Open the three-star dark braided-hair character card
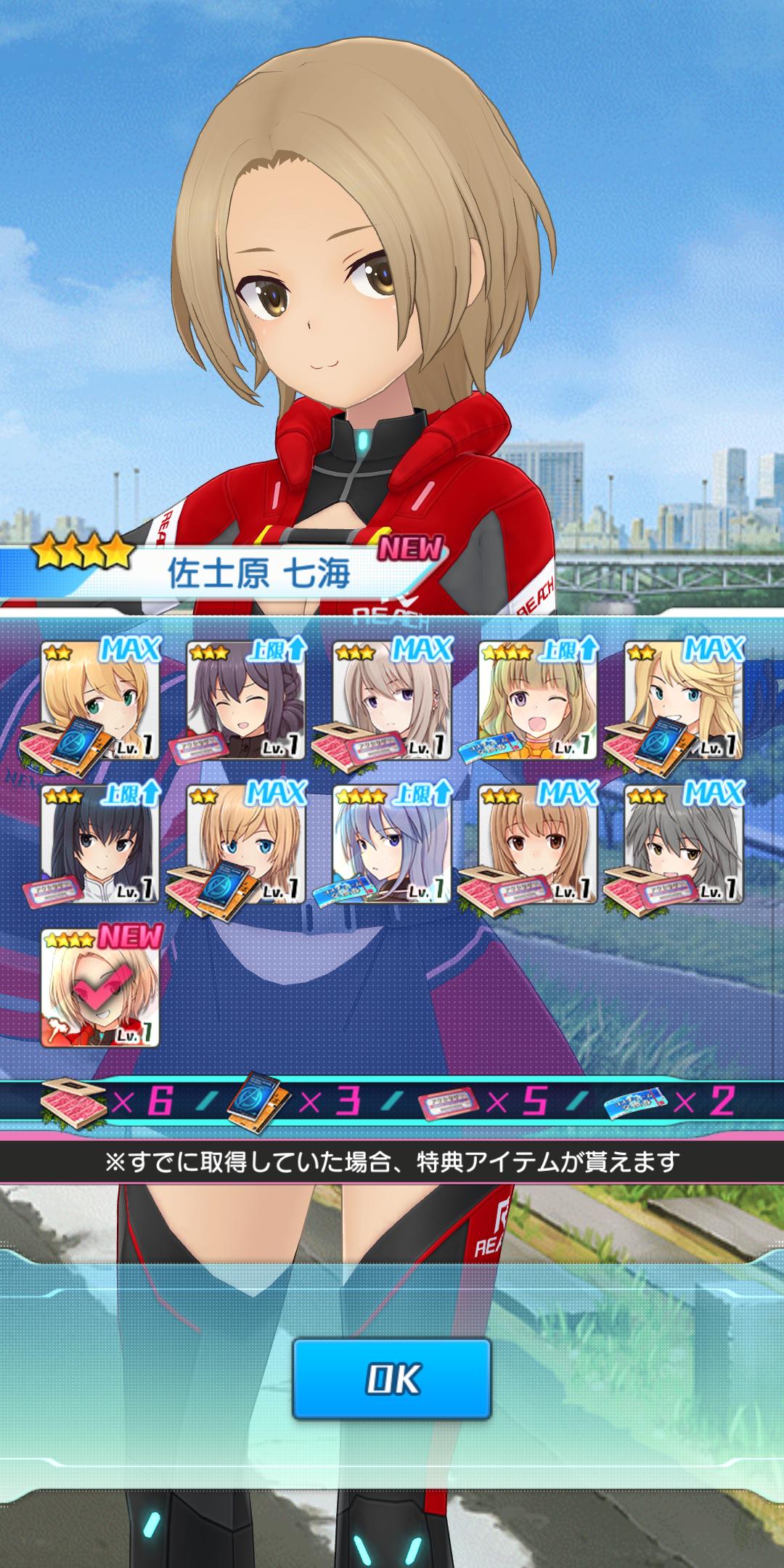The image size is (784, 1568). [x=245, y=701]
